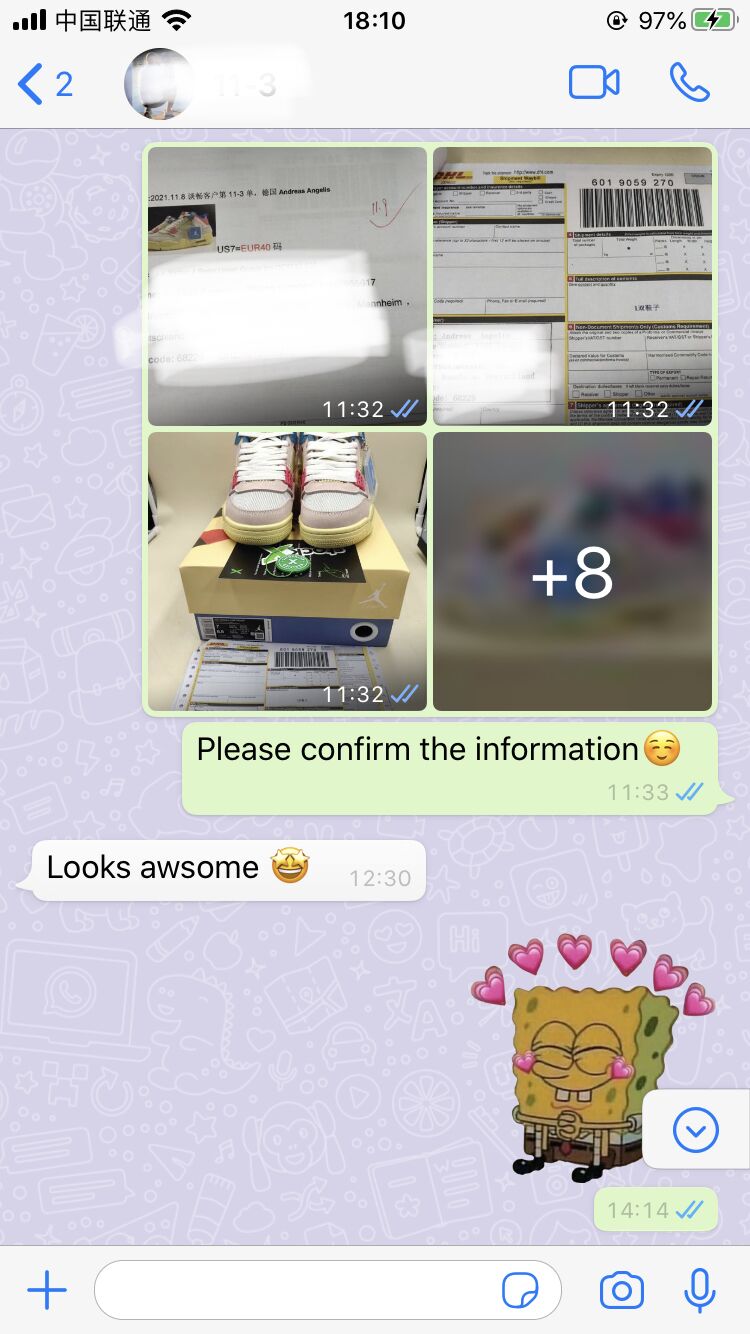The image size is (750, 1334).
Task: Tap the microphone to record voice message
Action: tap(700, 1291)
